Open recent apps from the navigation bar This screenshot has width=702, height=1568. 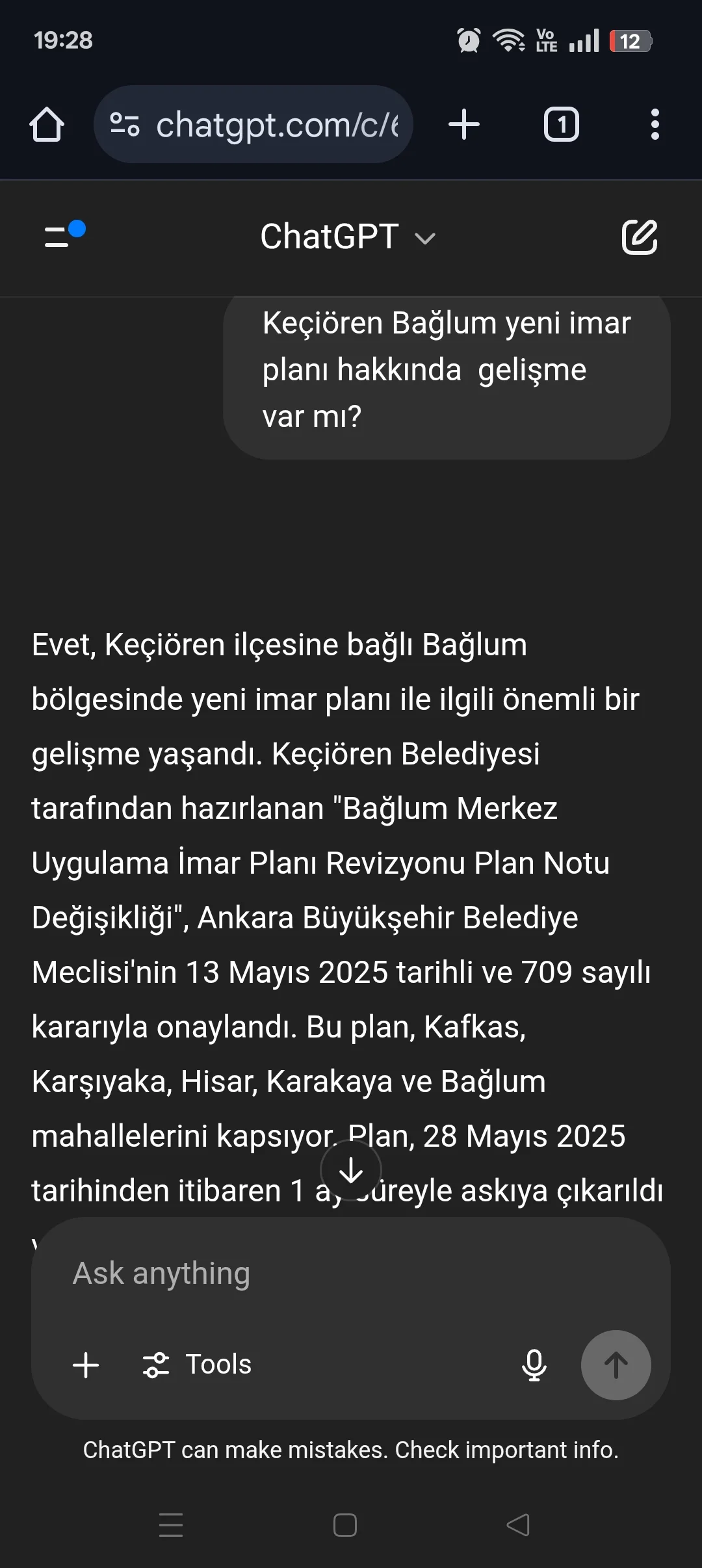(171, 1524)
